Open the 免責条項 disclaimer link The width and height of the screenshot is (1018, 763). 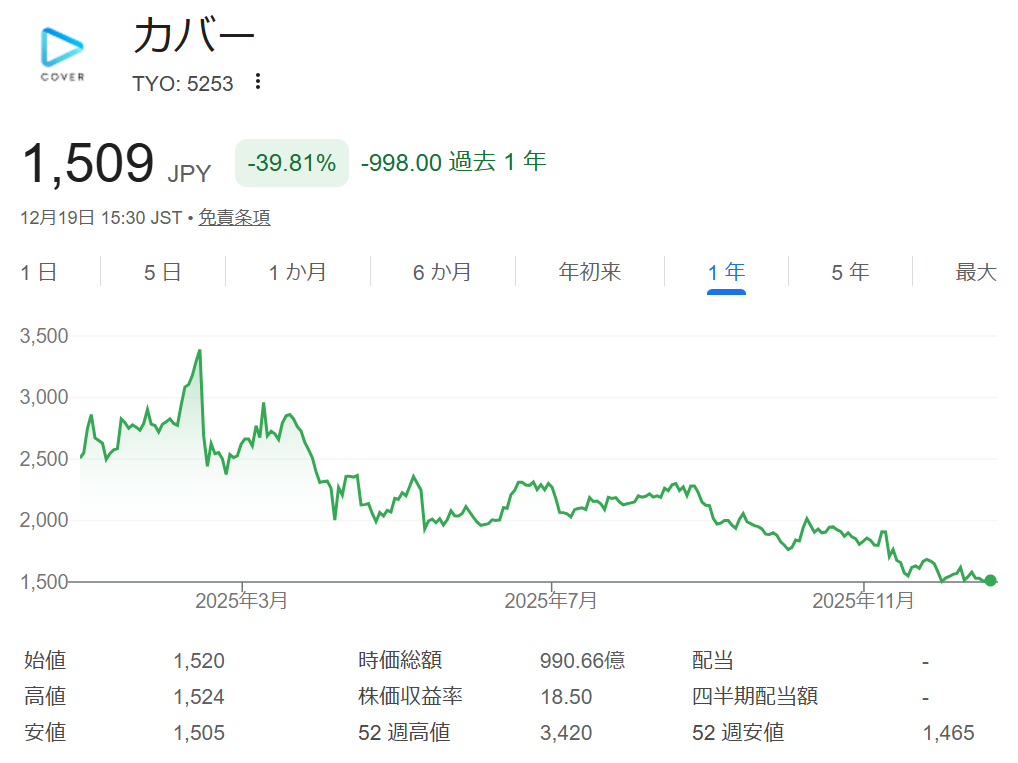(234, 218)
